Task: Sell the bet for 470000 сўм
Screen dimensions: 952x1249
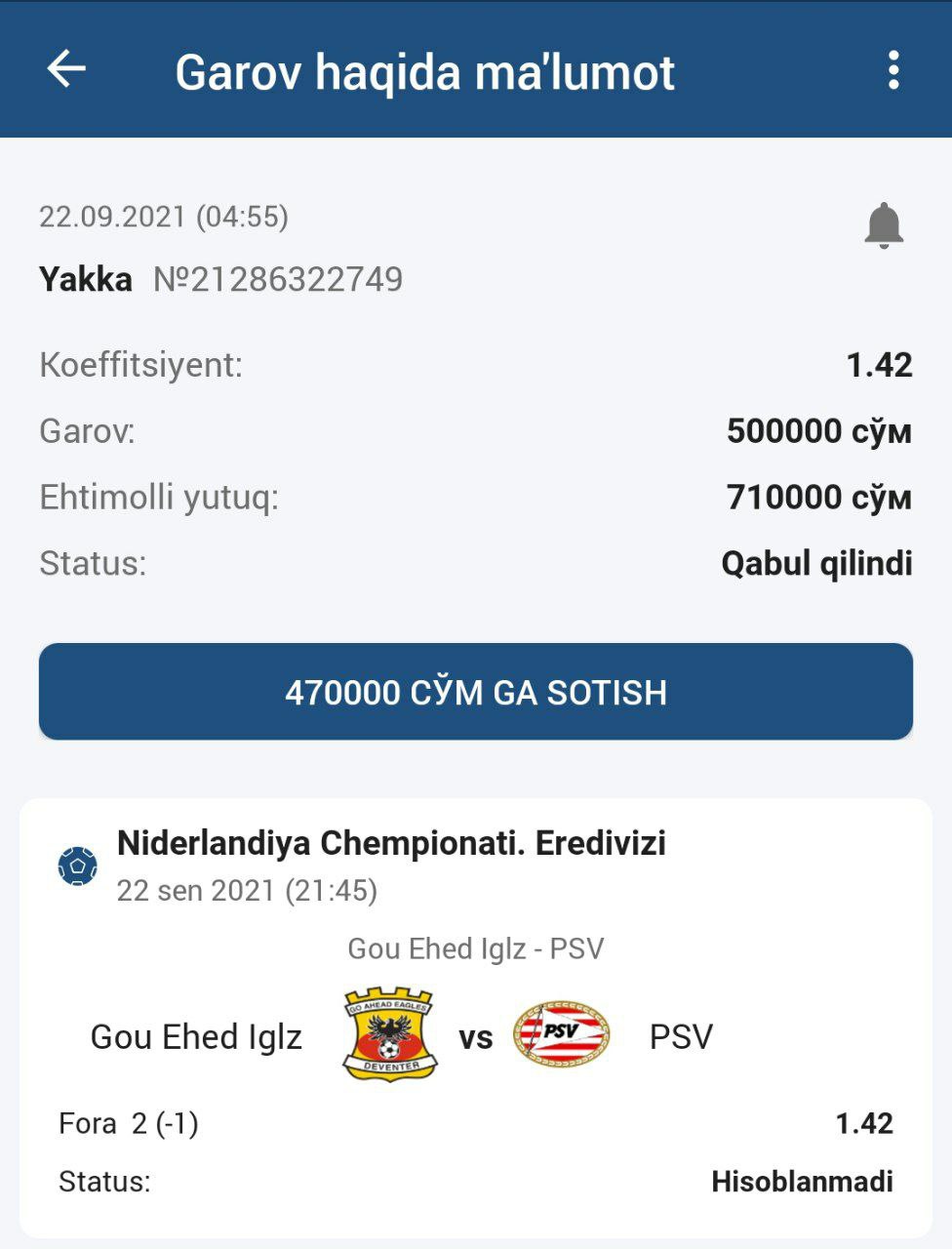Action: [x=476, y=692]
